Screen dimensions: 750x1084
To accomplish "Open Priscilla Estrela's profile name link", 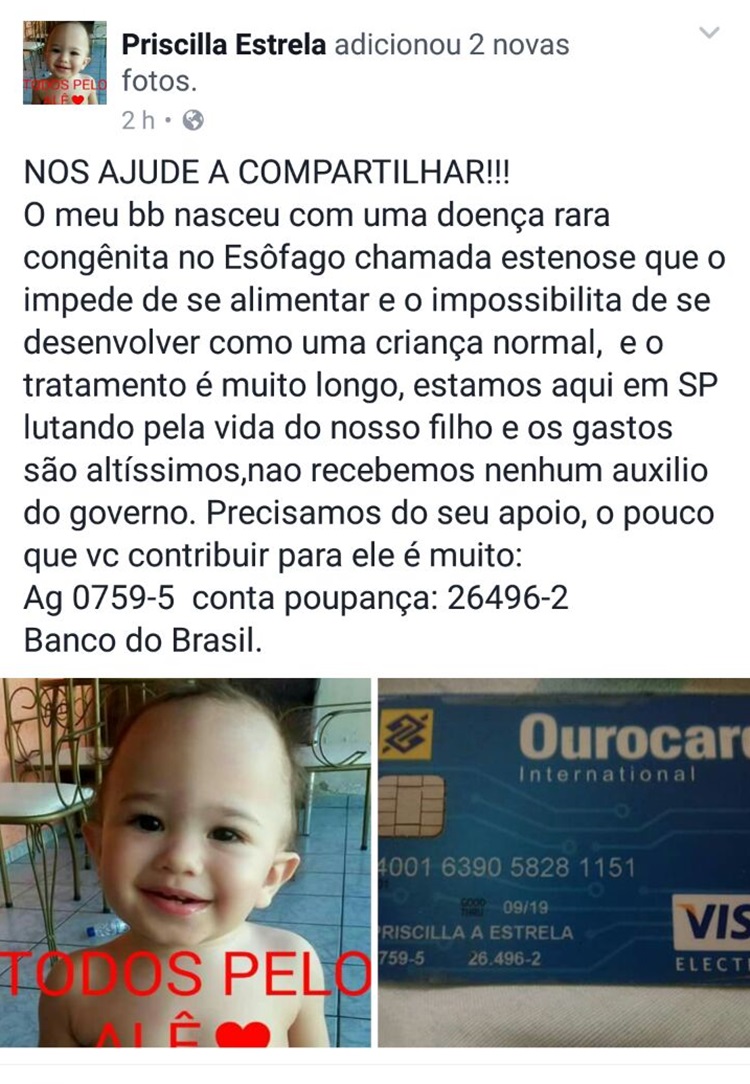I will [224, 45].
